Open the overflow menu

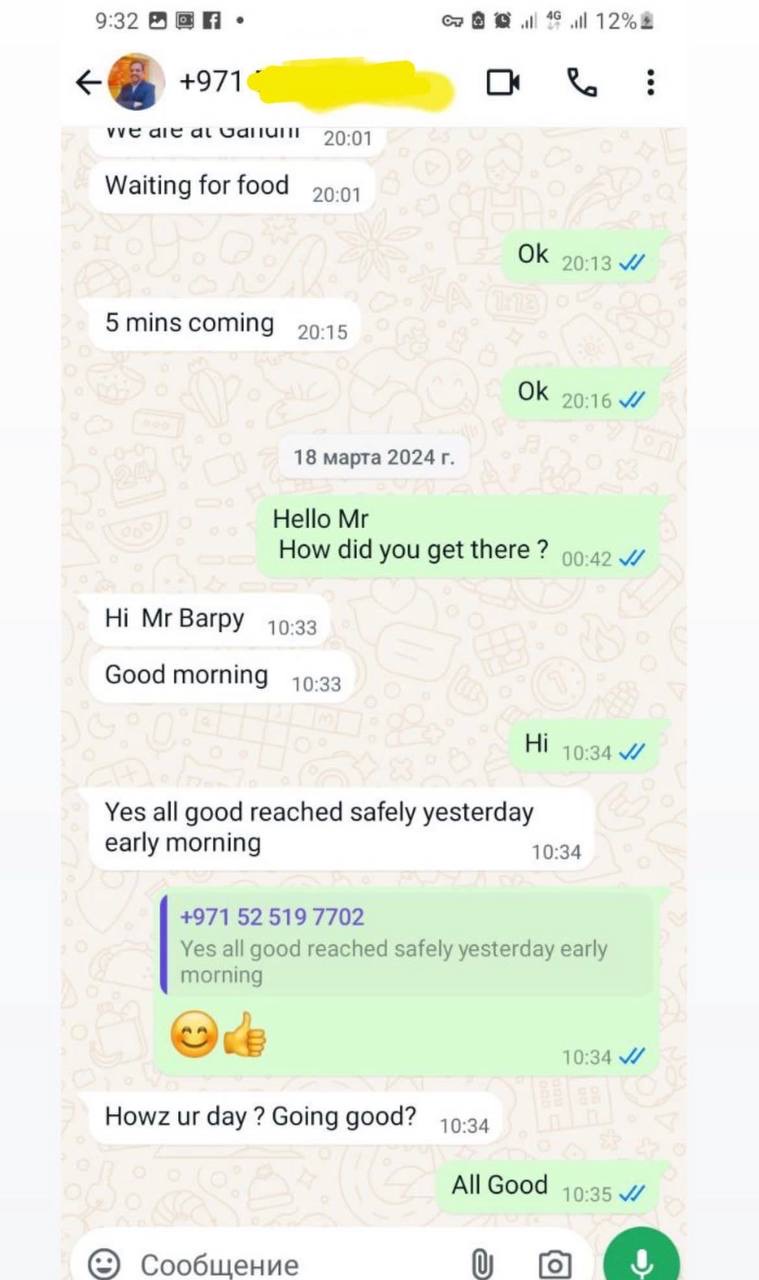pyautogui.click(x=651, y=82)
